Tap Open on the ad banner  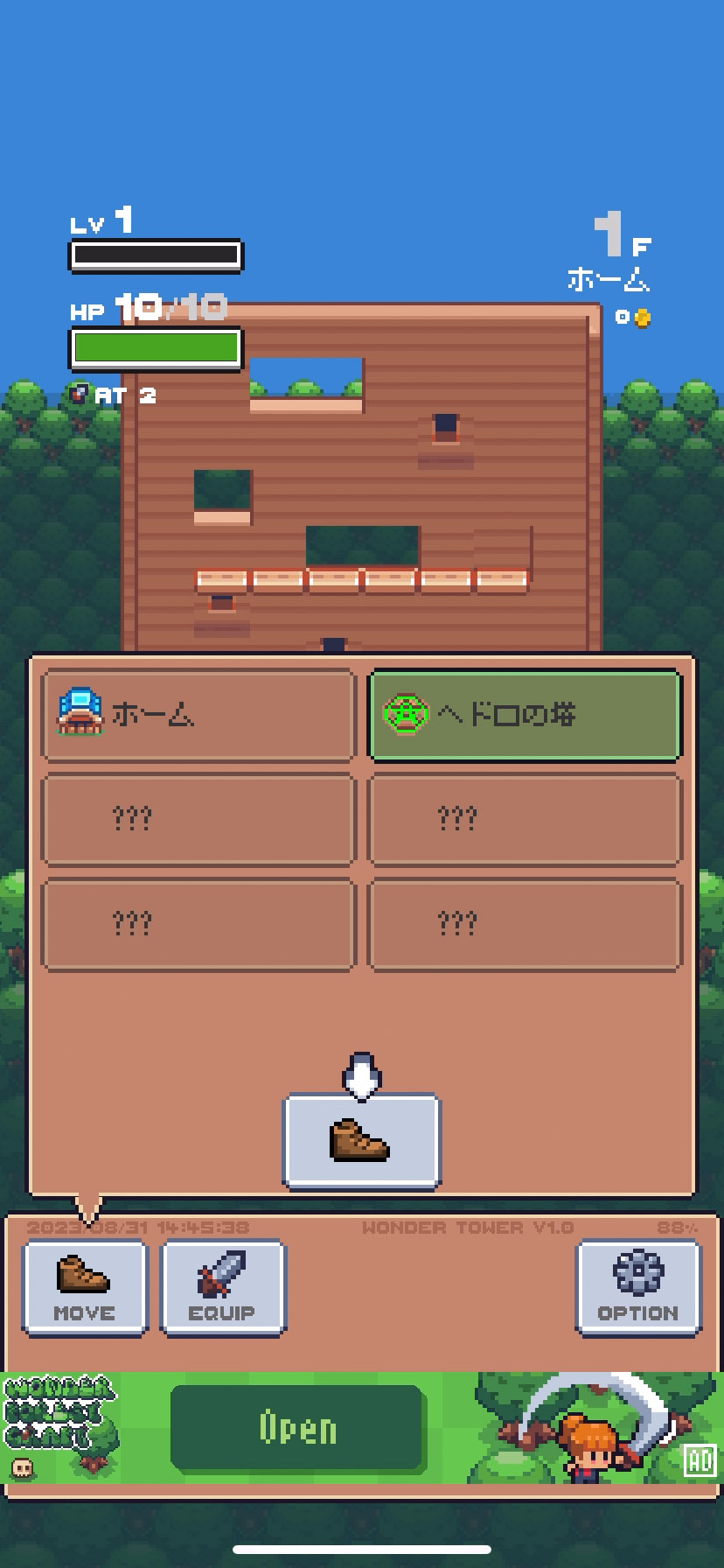297,1428
